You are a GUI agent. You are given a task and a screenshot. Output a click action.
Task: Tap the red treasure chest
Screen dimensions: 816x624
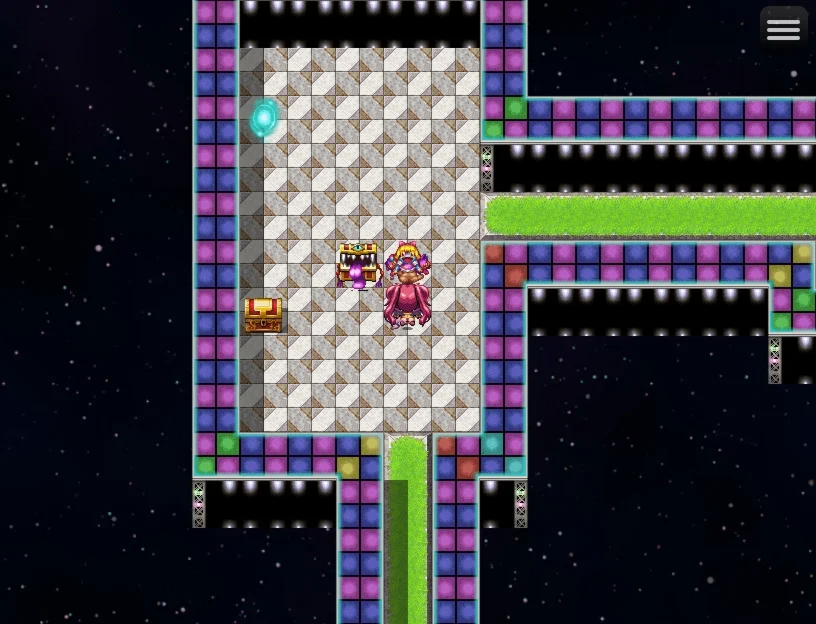(263, 315)
